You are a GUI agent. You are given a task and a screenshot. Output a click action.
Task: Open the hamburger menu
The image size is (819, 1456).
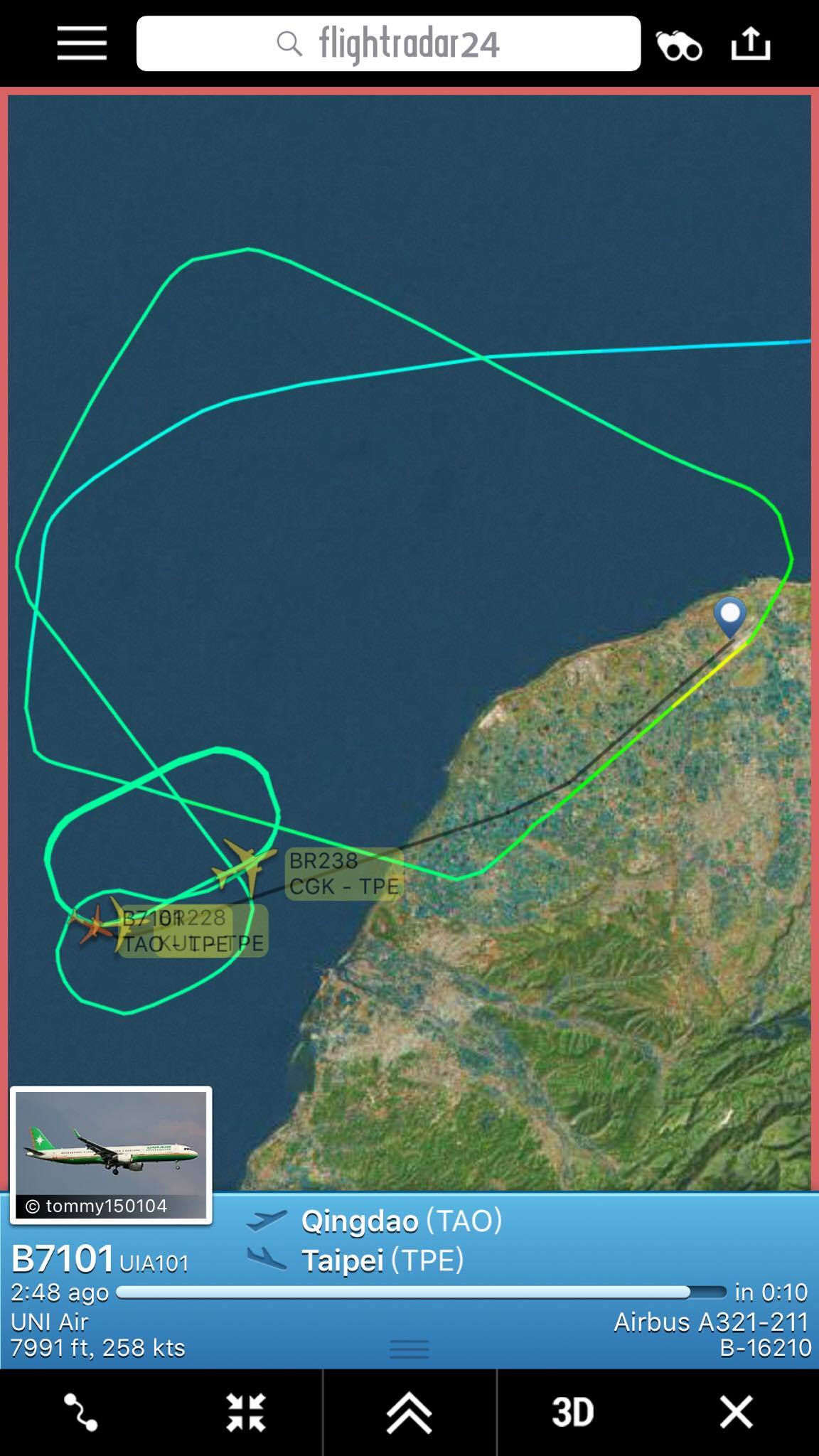[82, 43]
